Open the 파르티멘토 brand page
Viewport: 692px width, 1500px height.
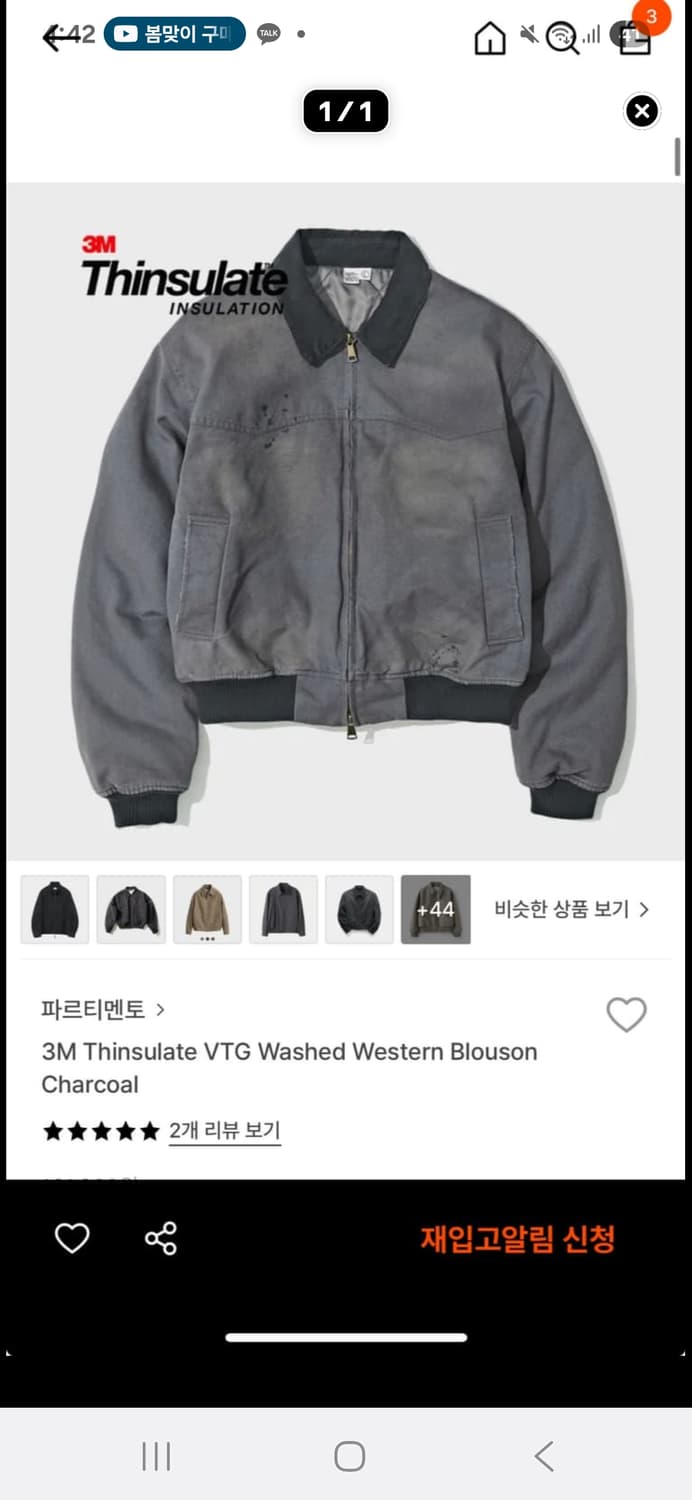[103, 1009]
